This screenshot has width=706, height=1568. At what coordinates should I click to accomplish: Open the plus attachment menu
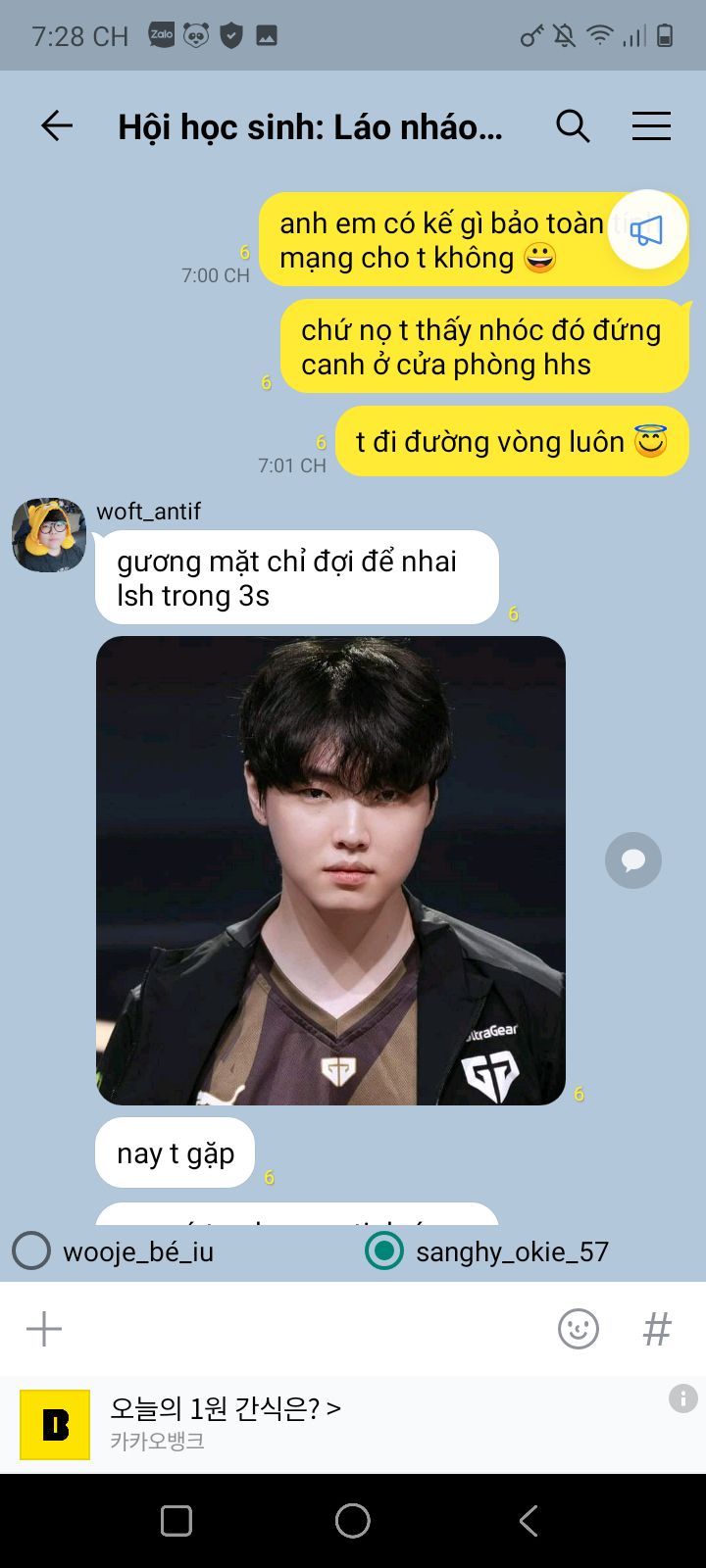pos(44,1329)
